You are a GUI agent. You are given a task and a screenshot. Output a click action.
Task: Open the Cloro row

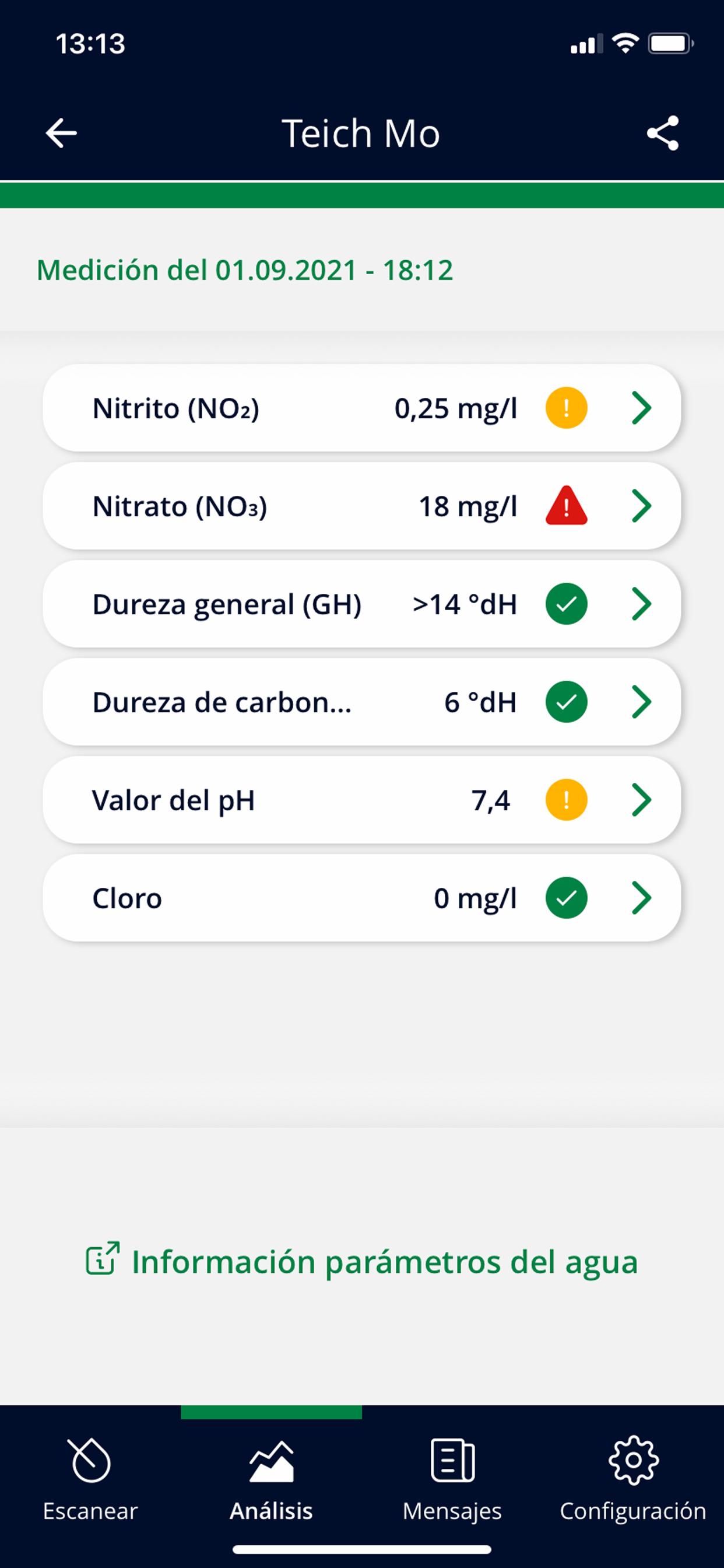(x=361, y=898)
